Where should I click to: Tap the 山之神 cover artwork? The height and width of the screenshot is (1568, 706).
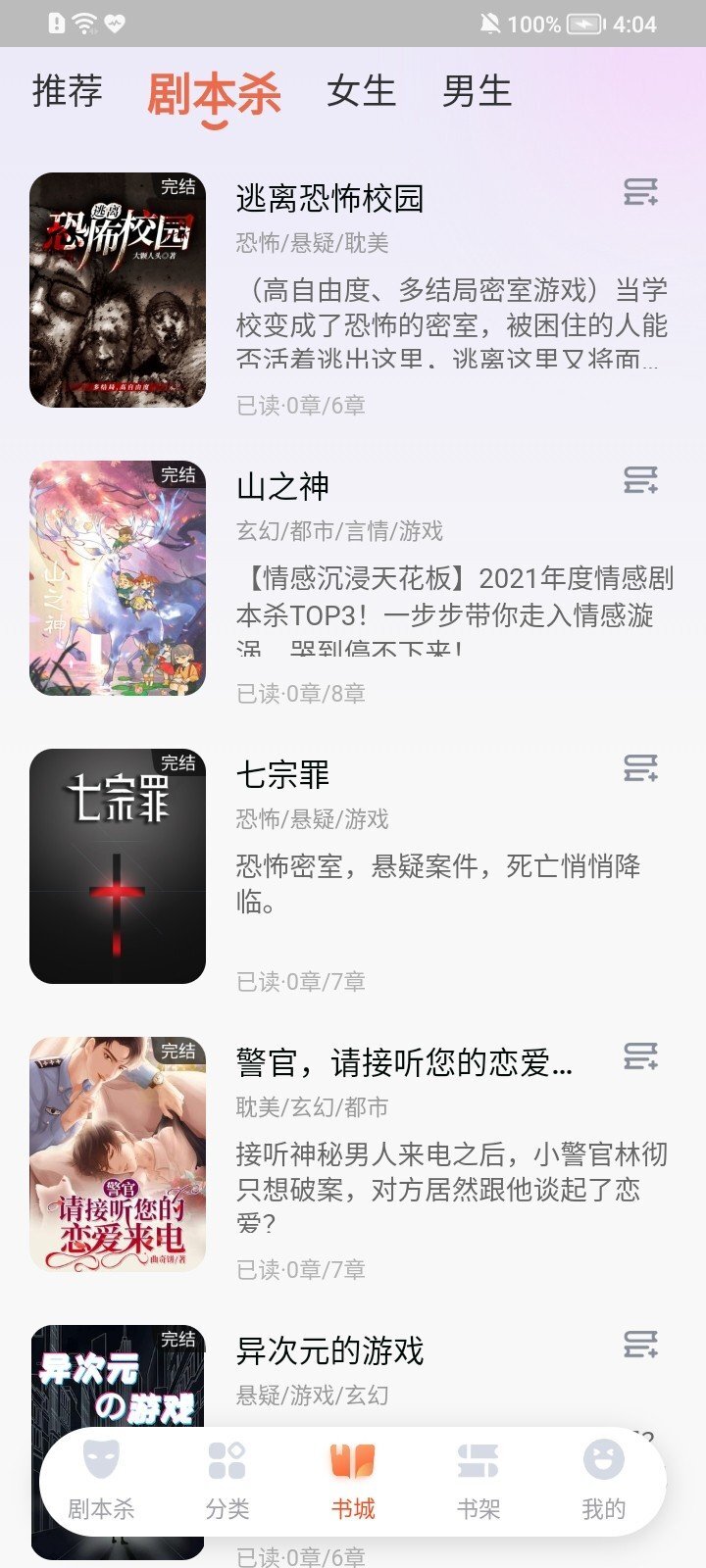click(118, 577)
